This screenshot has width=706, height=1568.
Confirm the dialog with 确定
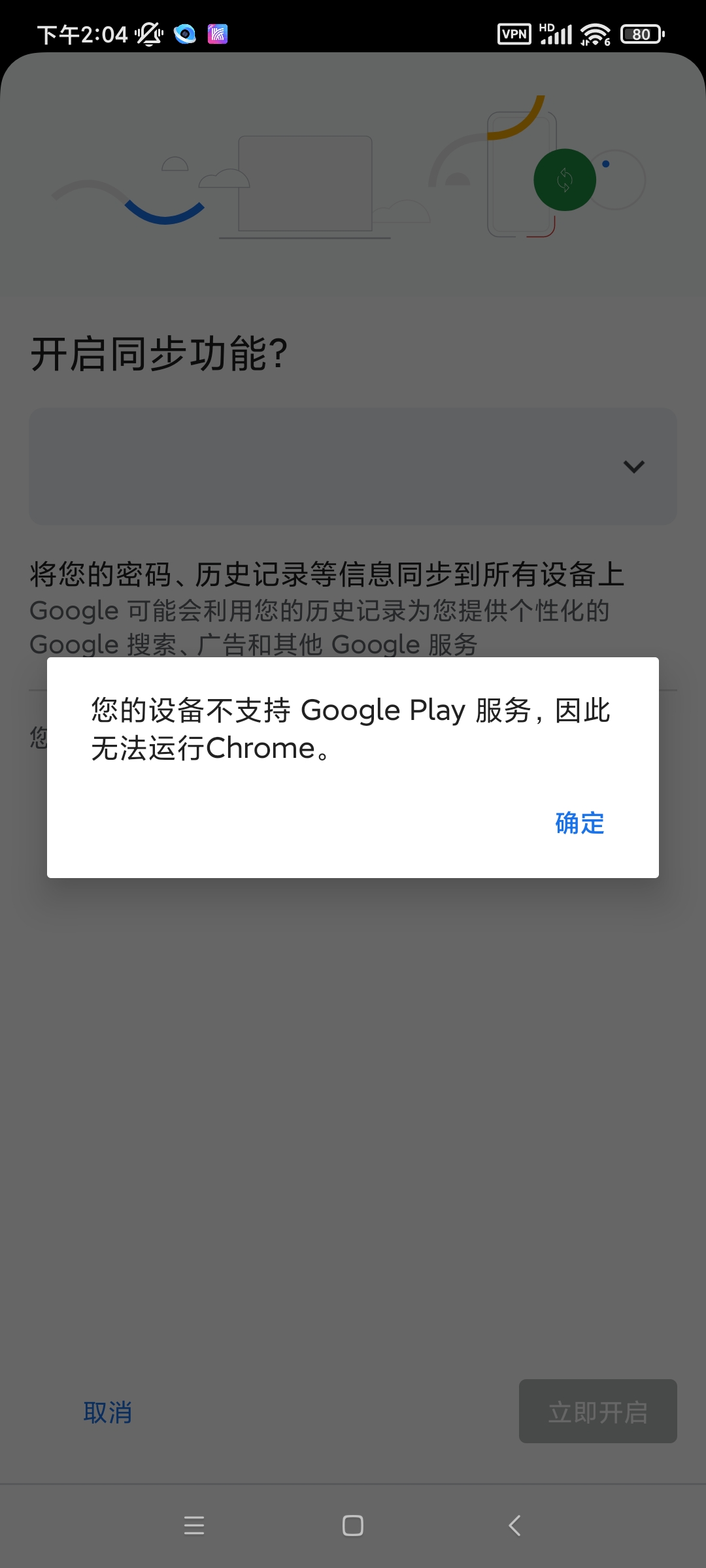[579, 823]
